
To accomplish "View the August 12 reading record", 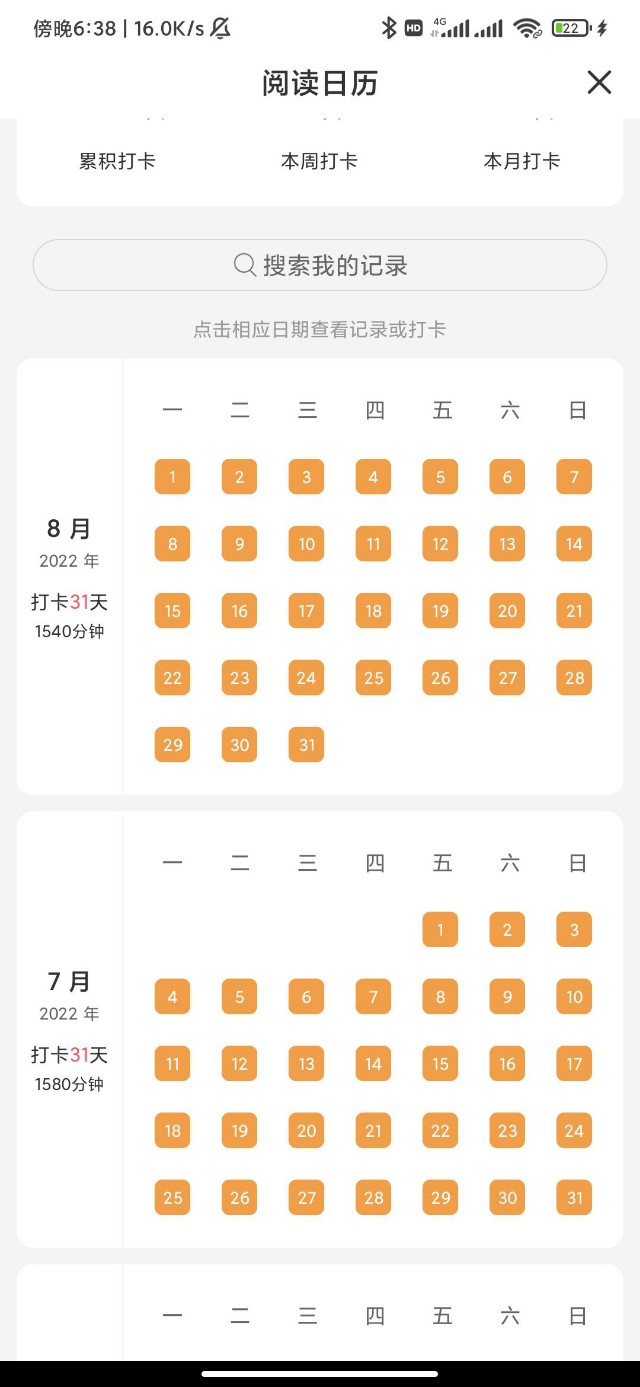I will pos(440,544).
